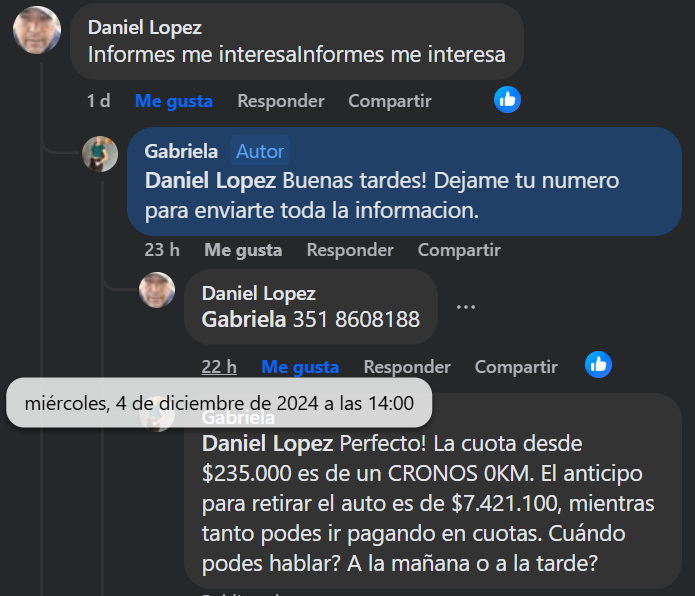Tap Compartir on Daniel's first comment
The height and width of the screenshot is (596, 695).
point(389,101)
